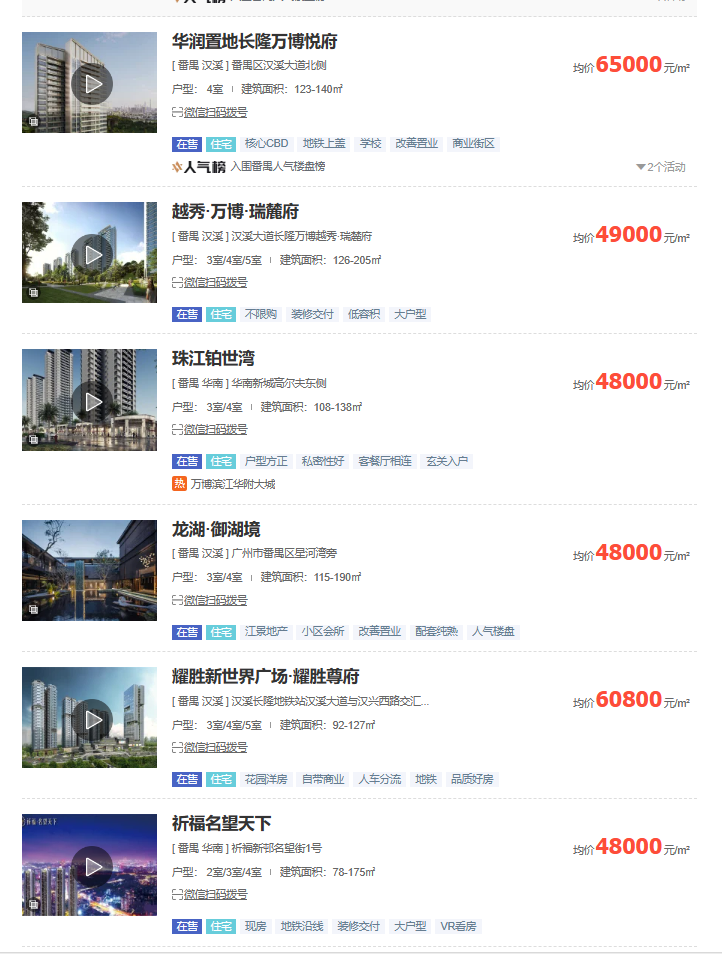Play the 珠江铂世湾 video preview
The height and width of the screenshot is (954, 722).
[91, 401]
